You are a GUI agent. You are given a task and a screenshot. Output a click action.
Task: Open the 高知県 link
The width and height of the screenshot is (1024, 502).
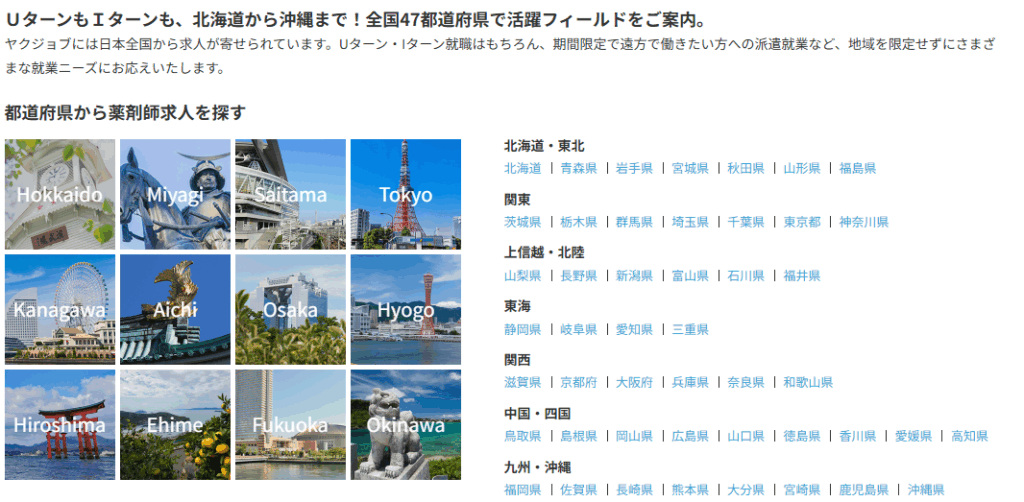click(x=969, y=436)
